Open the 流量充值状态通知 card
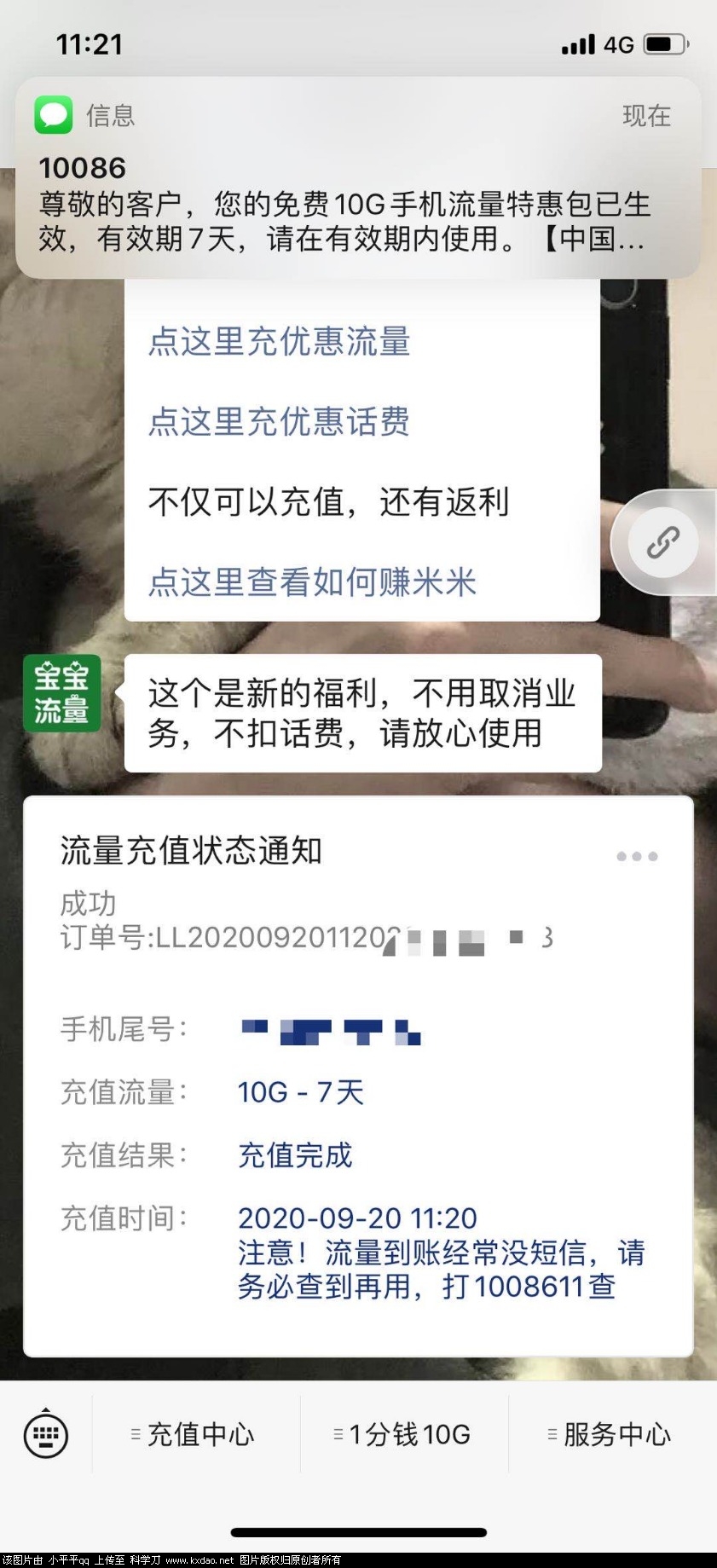717x1568 pixels. point(358,1074)
